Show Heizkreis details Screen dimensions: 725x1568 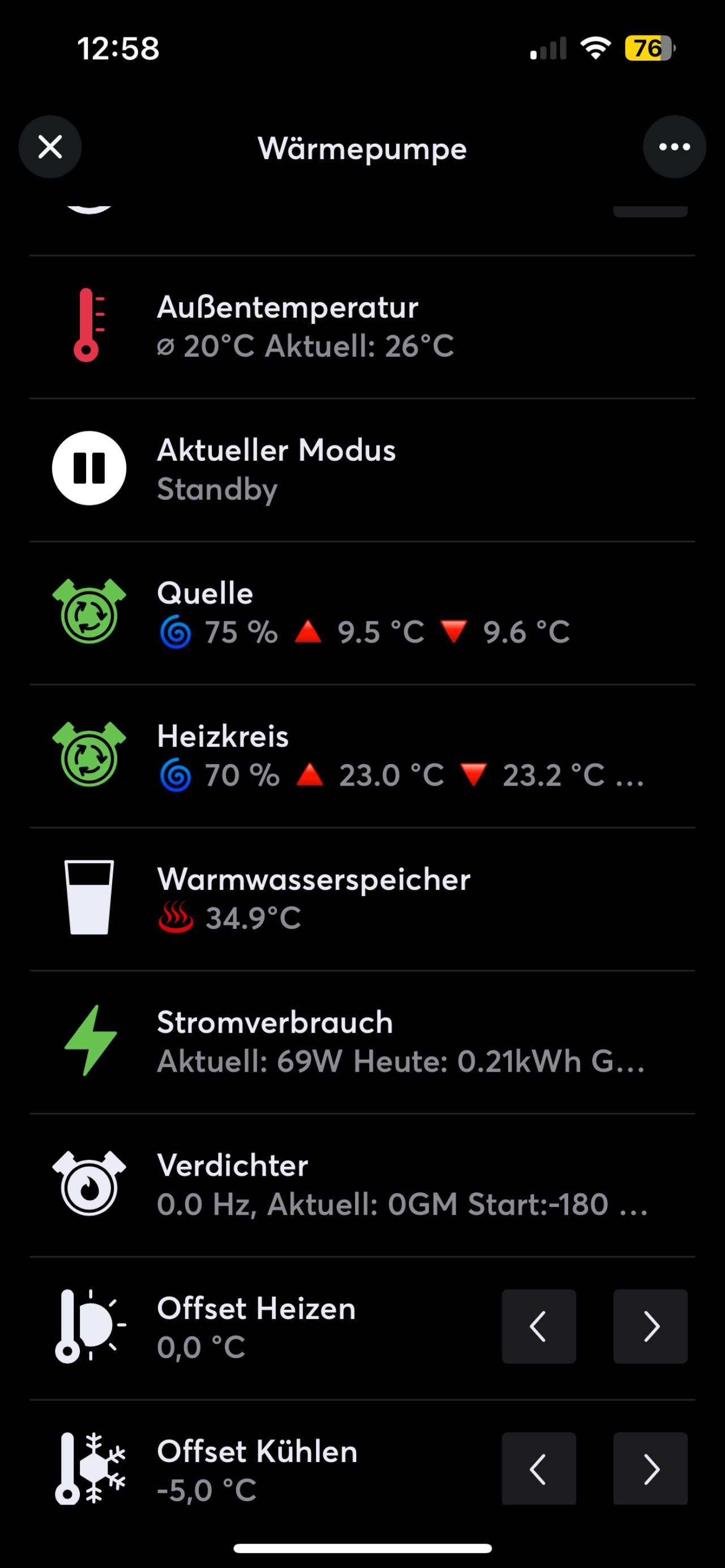(362, 755)
